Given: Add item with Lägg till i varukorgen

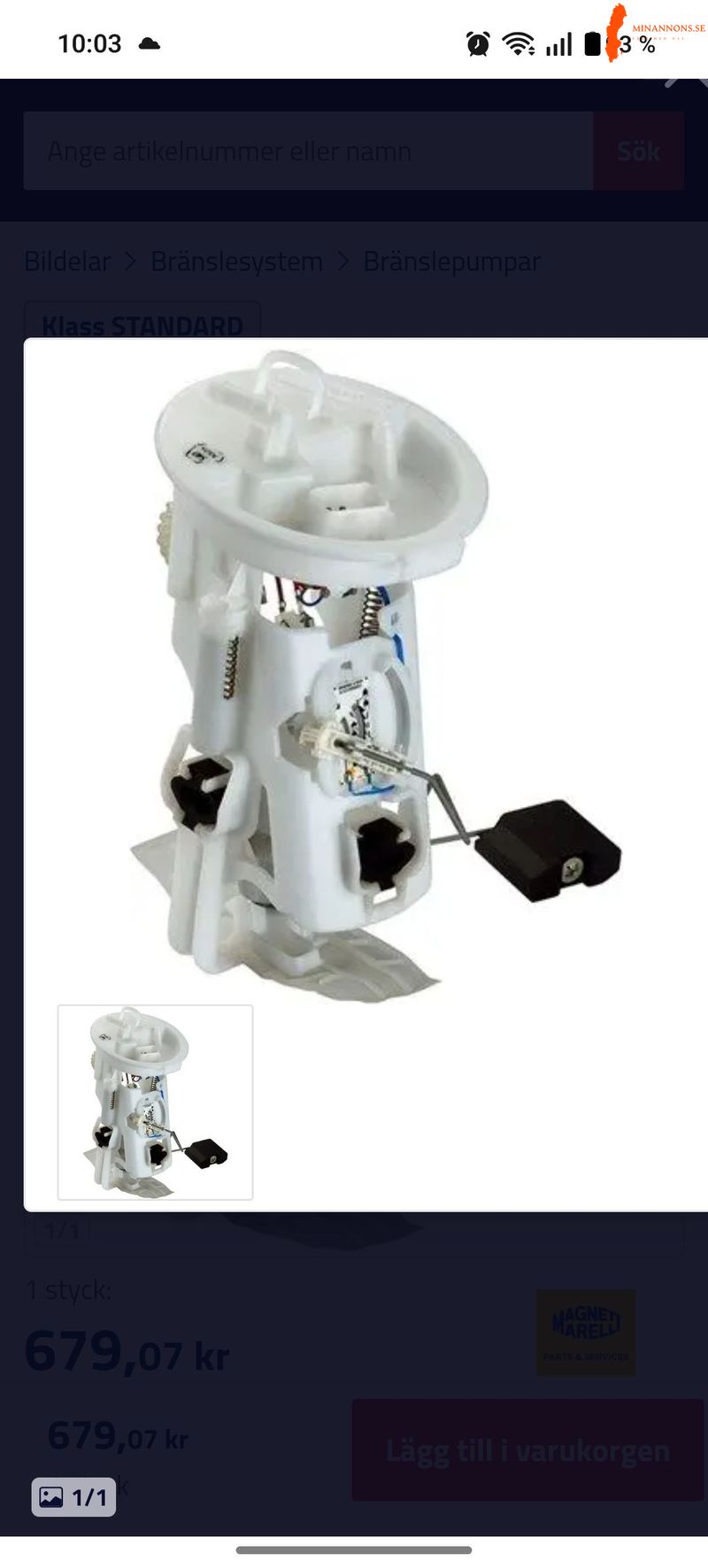Looking at the screenshot, I should tap(527, 1451).
